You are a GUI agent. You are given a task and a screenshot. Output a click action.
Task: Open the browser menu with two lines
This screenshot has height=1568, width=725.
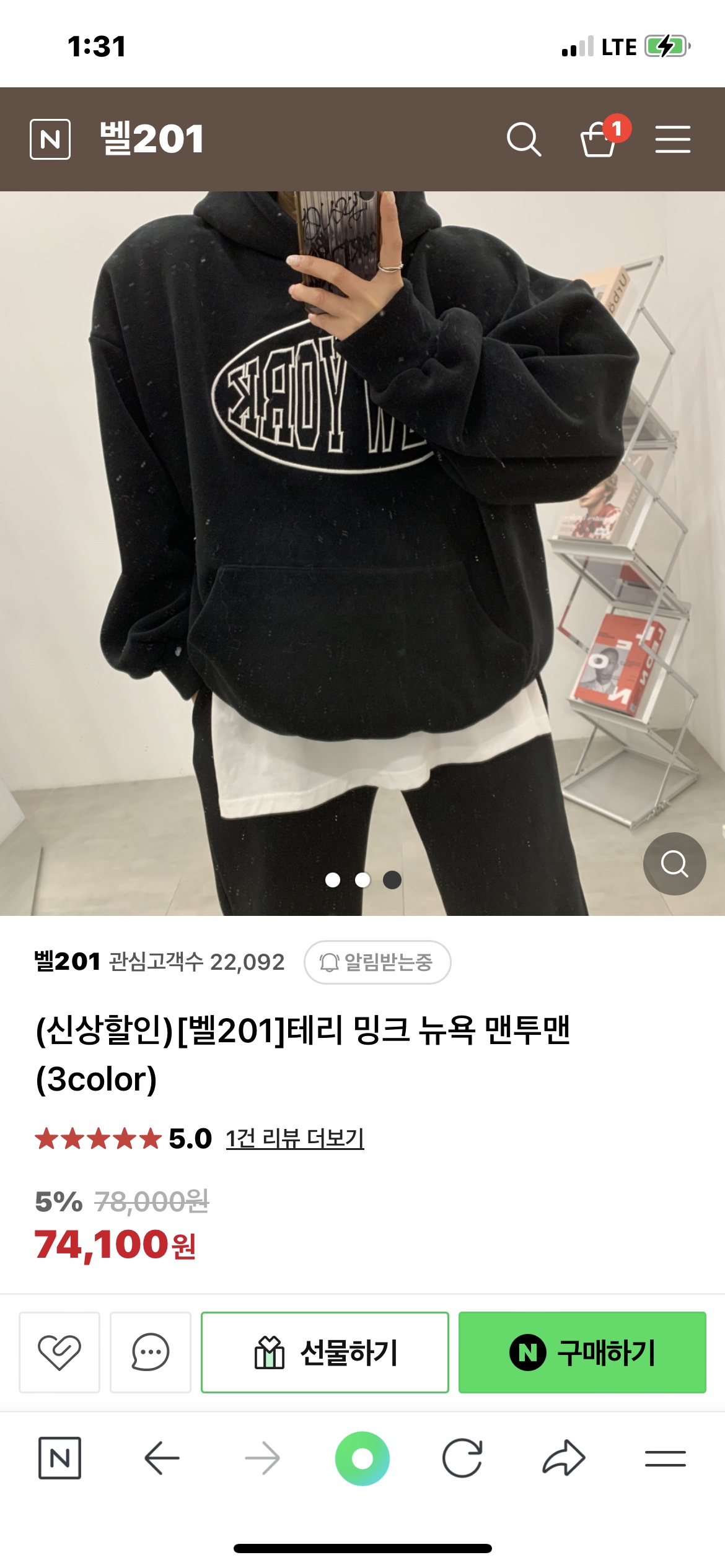tap(665, 1458)
